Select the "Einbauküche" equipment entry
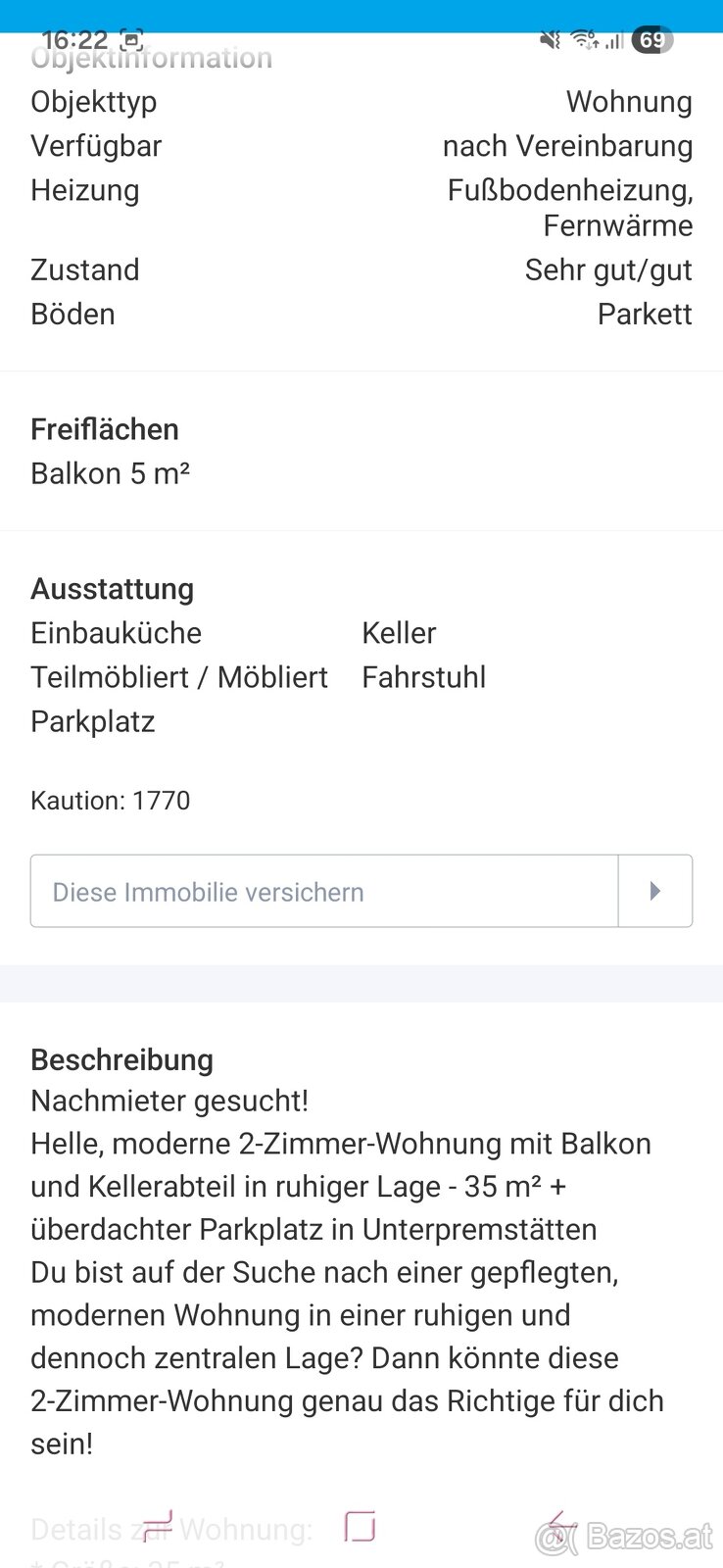Viewport: 723px width, 1568px height. (116, 633)
